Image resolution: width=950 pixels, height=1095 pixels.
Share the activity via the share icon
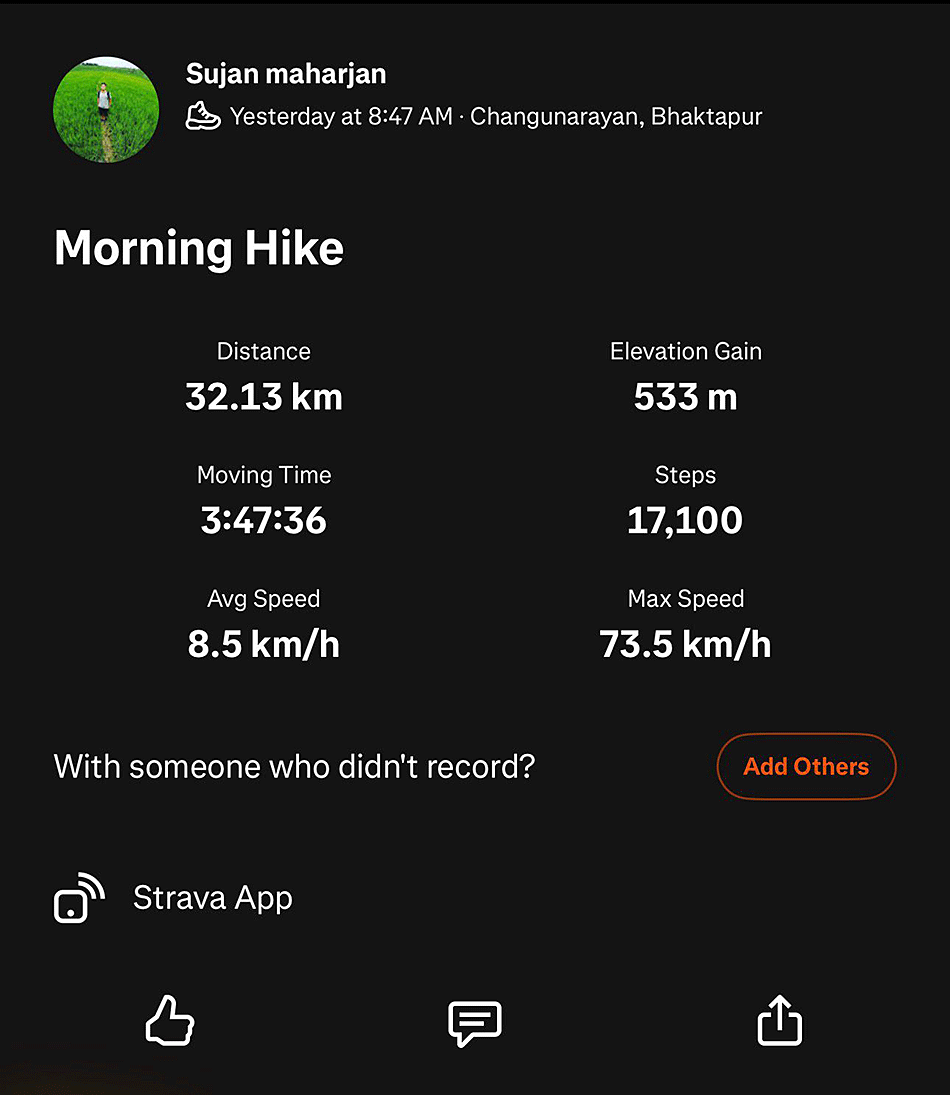coord(779,1020)
